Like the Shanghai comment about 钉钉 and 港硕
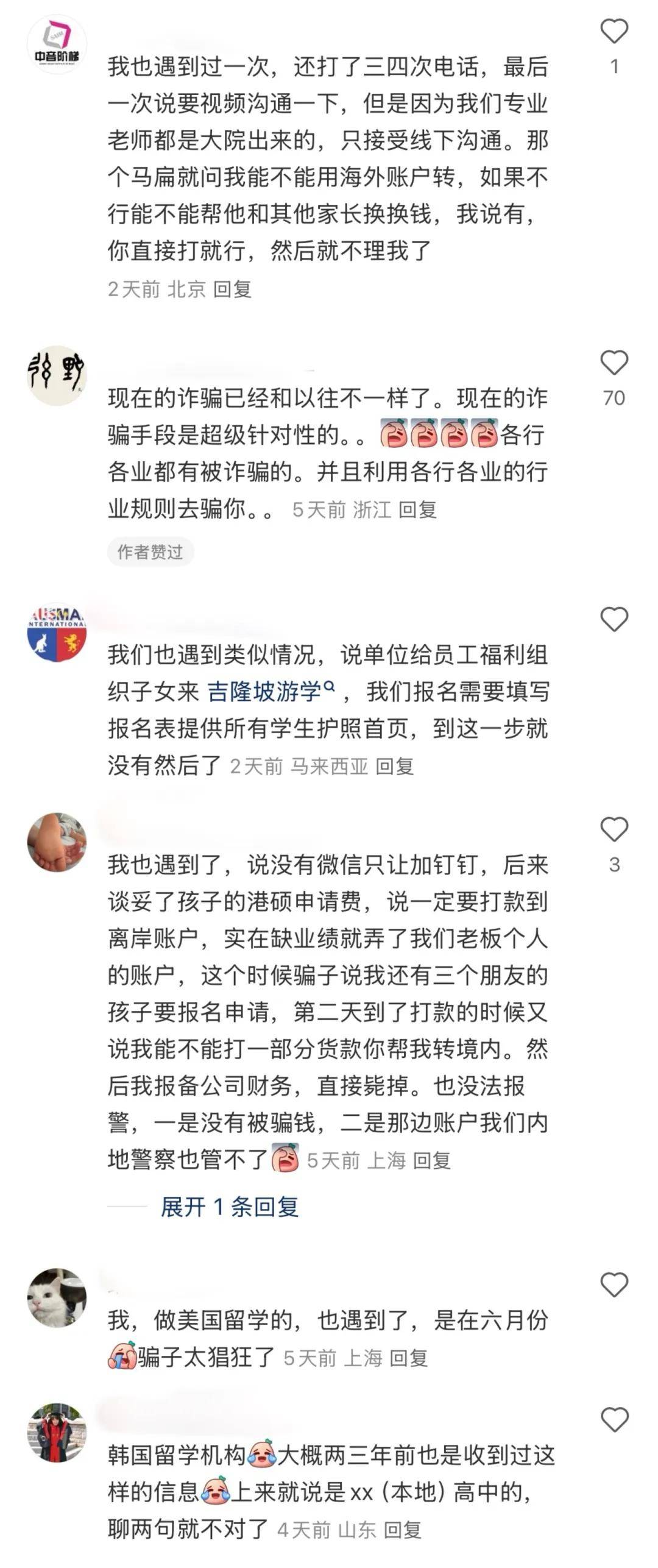The width and height of the screenshot is (658, 1568). (614, 830)
